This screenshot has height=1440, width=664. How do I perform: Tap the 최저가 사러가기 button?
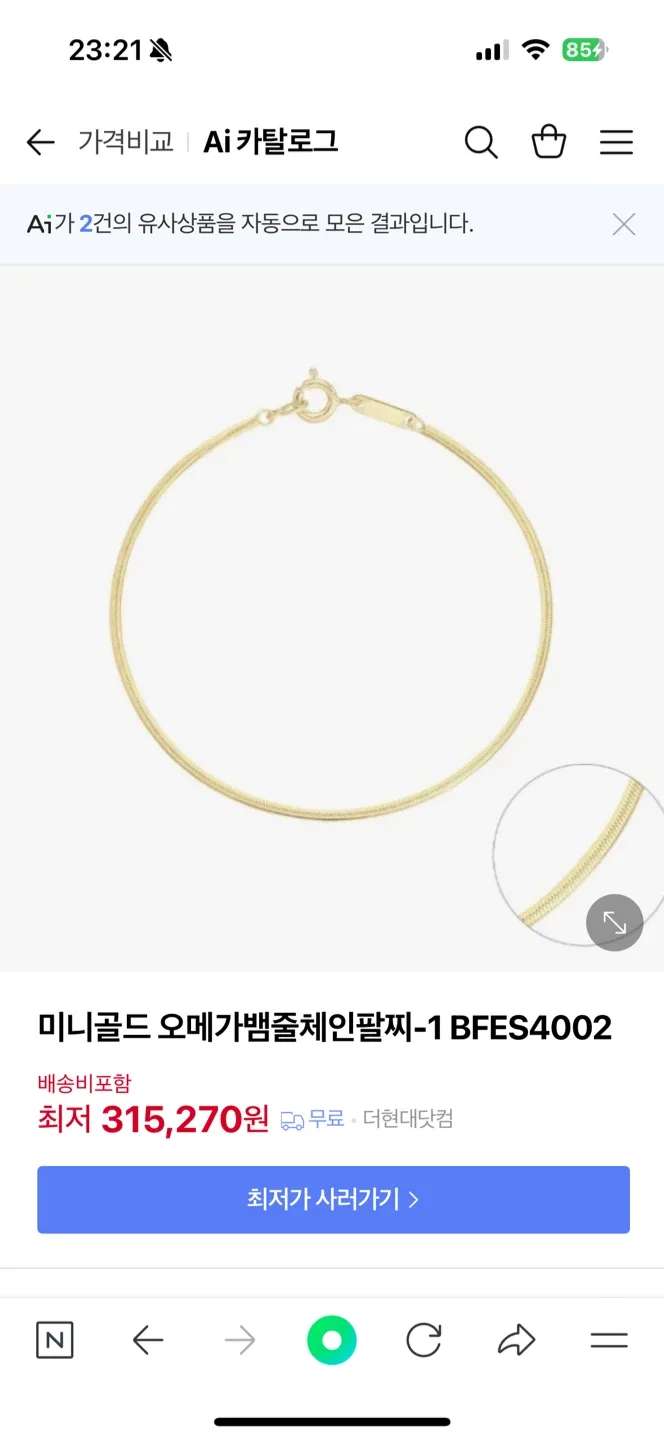333,1199
